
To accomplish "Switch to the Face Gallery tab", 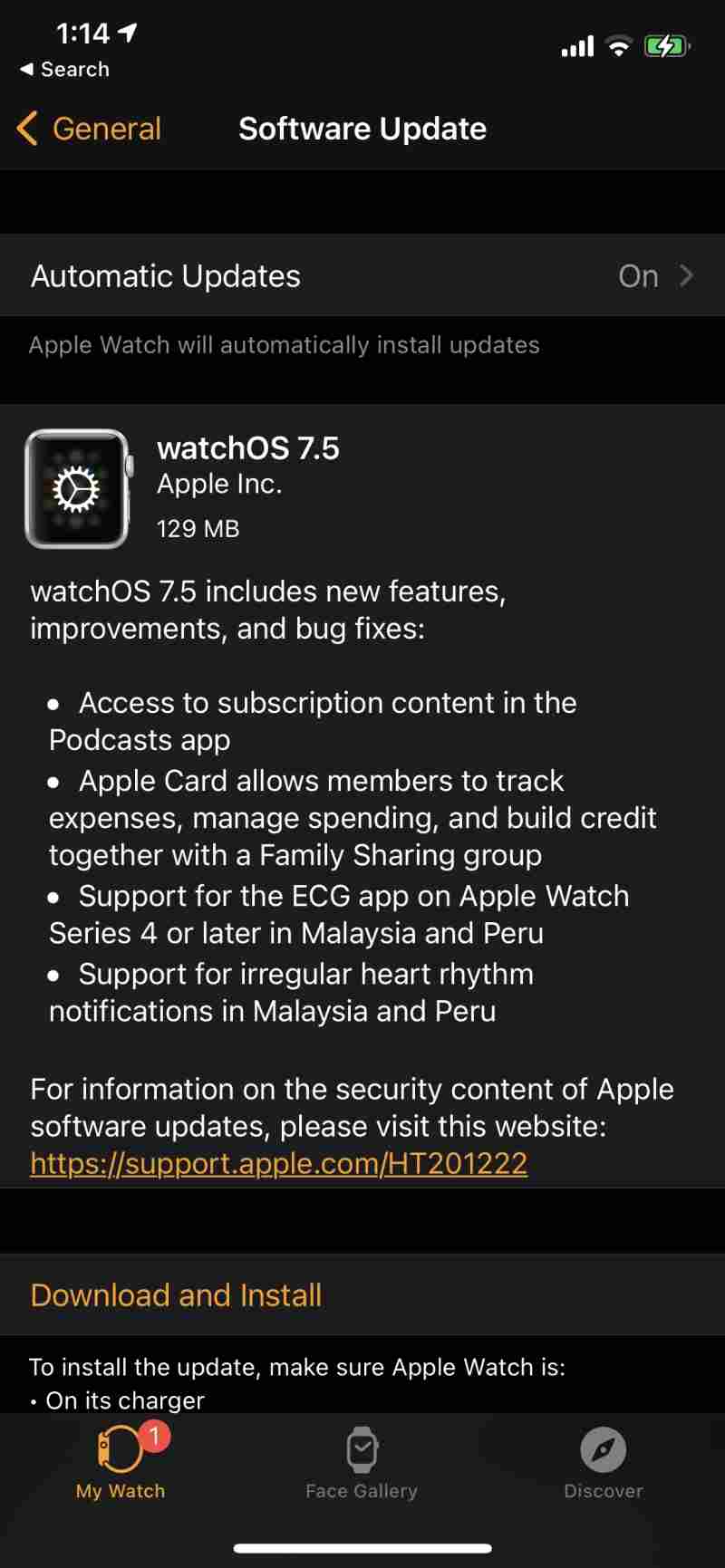I will pos(362,1463).
